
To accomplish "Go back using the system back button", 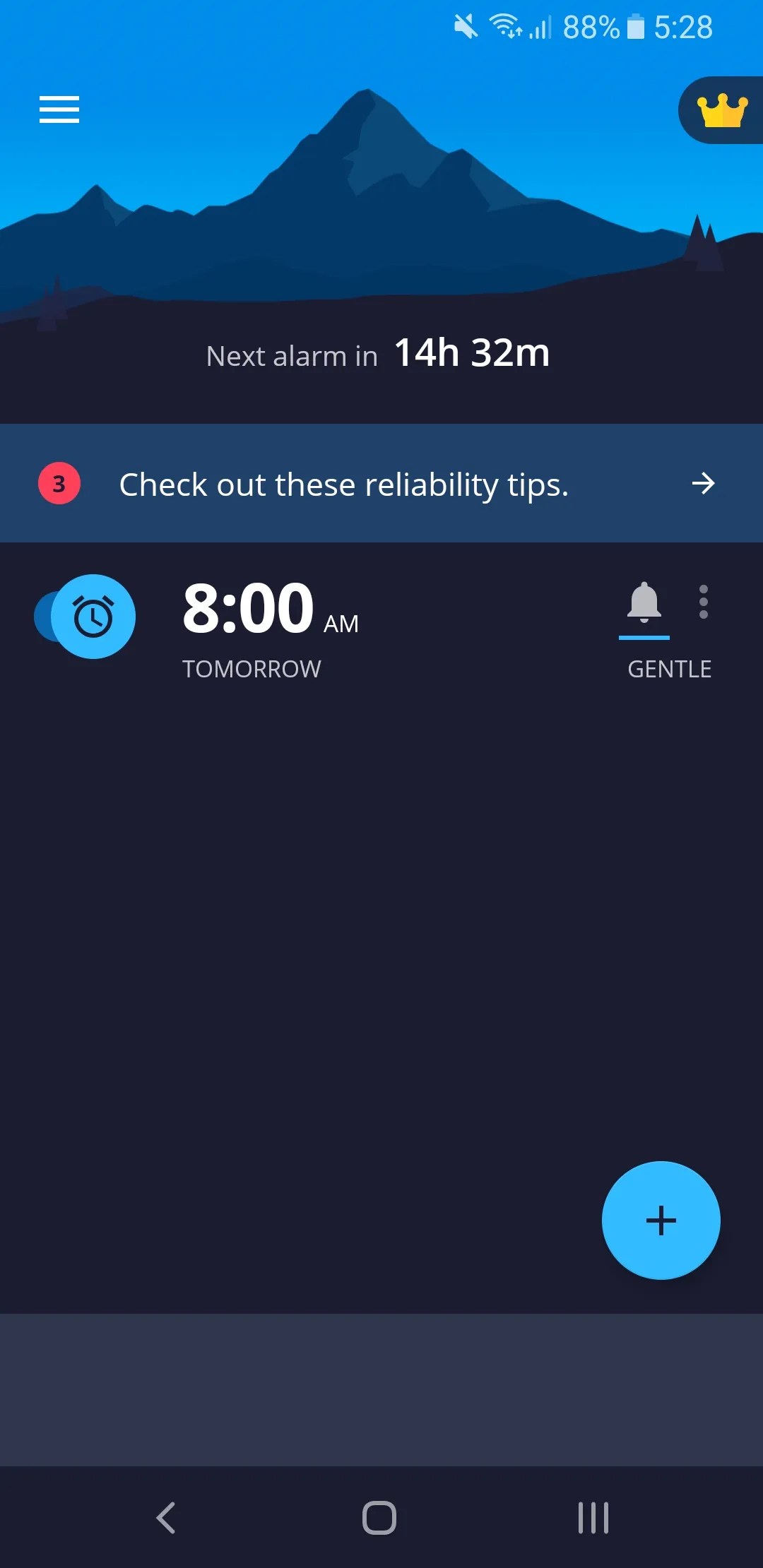I will click(x=166, y=1517).
